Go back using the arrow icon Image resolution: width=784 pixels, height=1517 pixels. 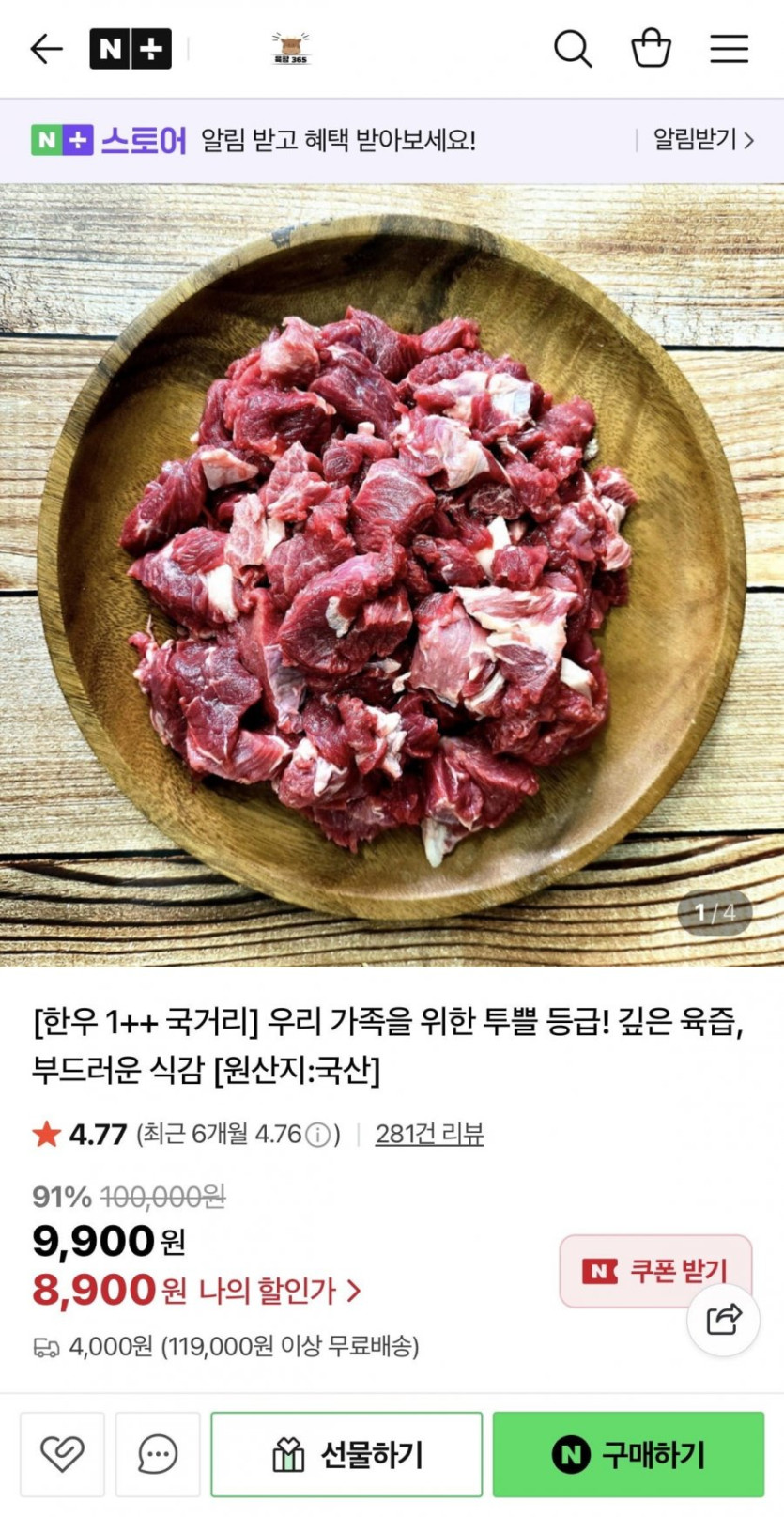point(46,48)
